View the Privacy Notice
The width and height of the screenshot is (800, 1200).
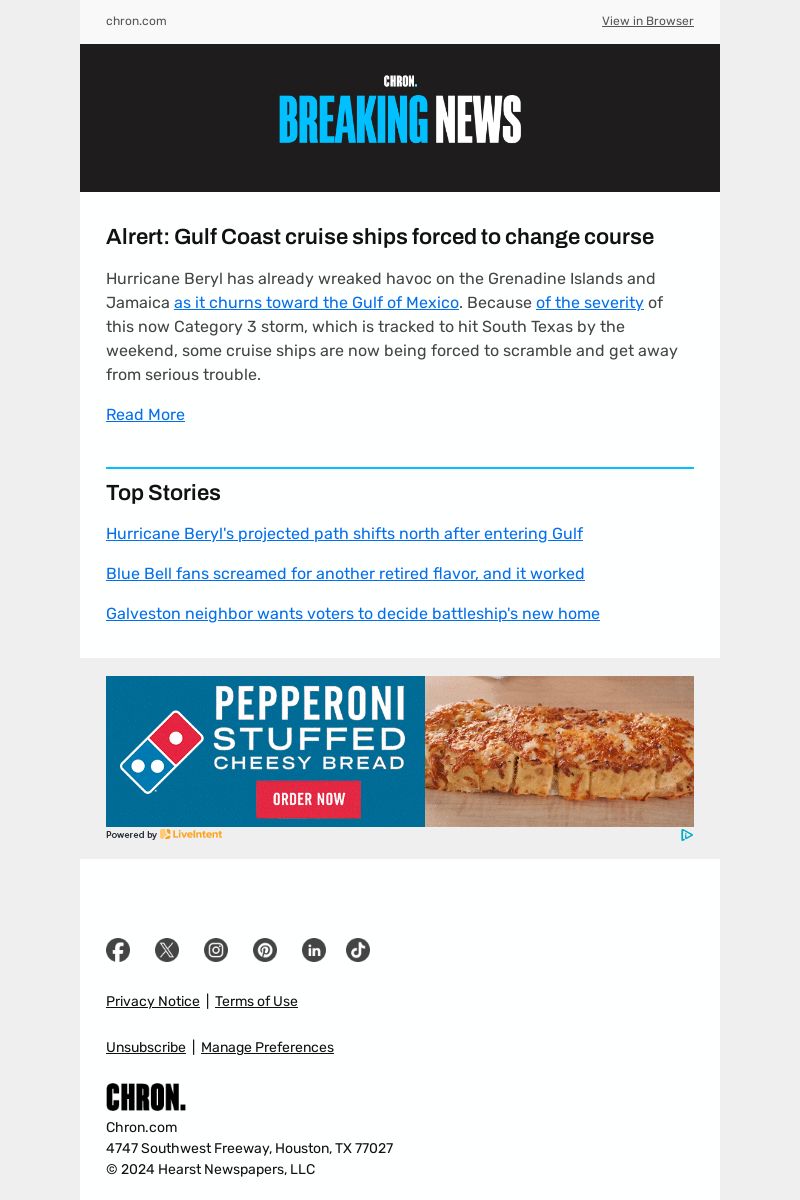click(153, 1001)
